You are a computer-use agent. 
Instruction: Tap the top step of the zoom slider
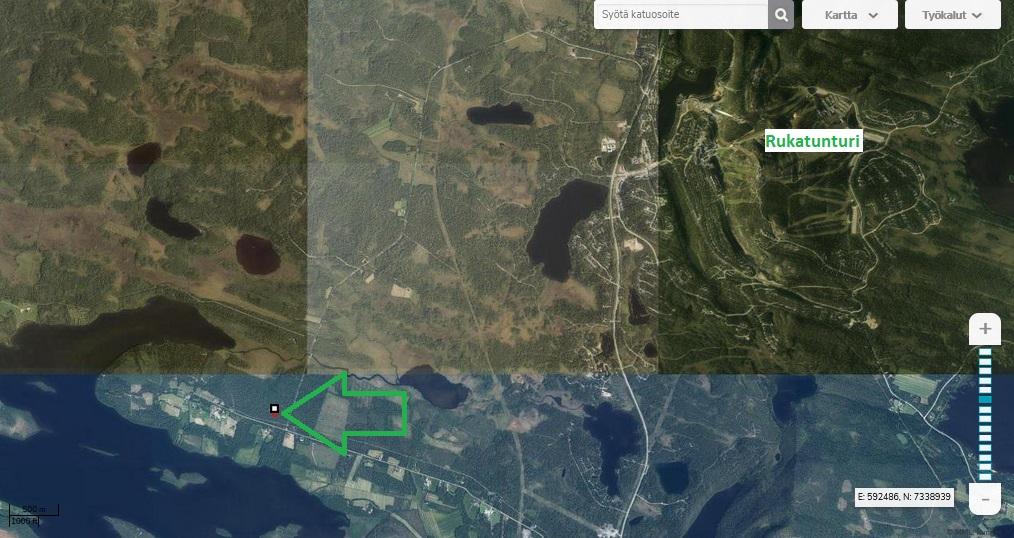click(x=985, y=354)
